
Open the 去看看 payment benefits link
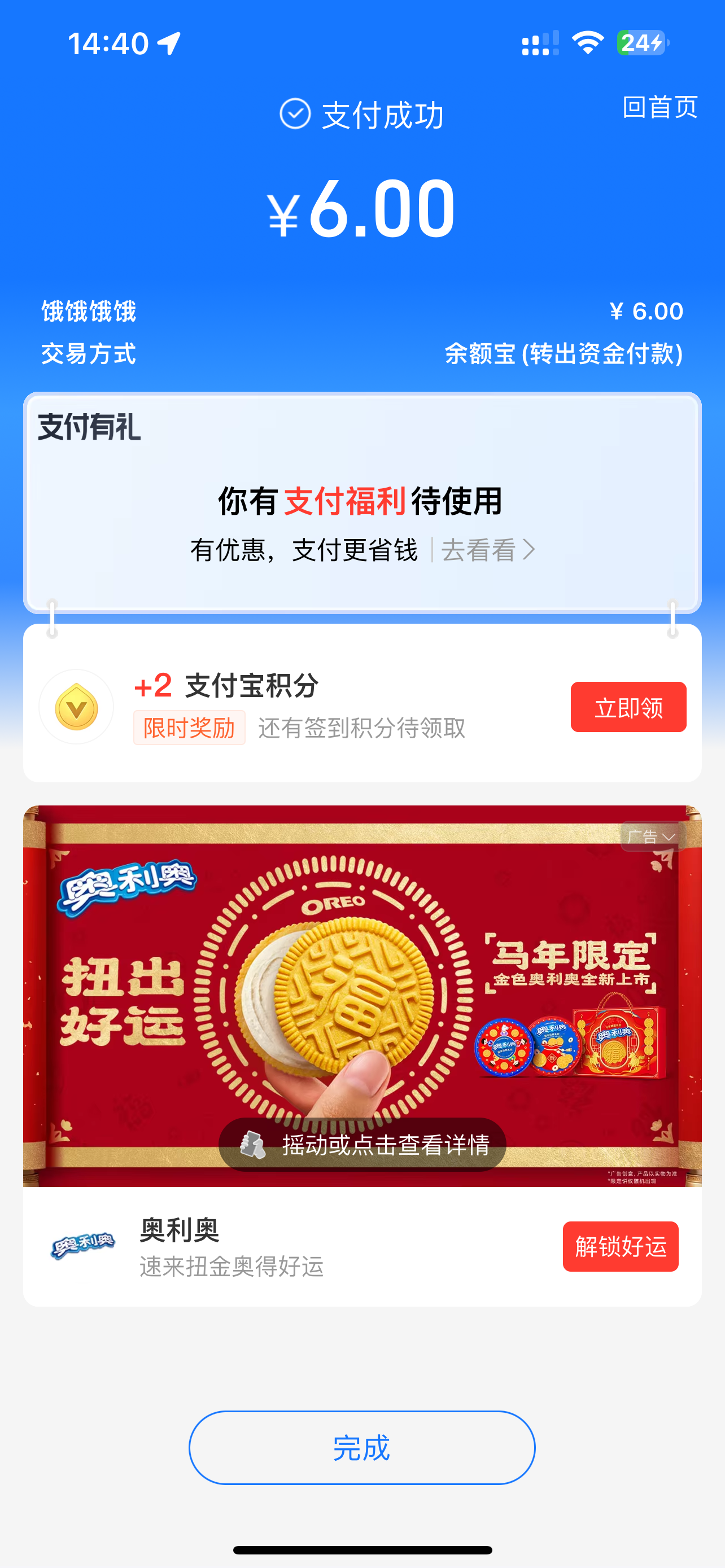(x=488, y=550)
